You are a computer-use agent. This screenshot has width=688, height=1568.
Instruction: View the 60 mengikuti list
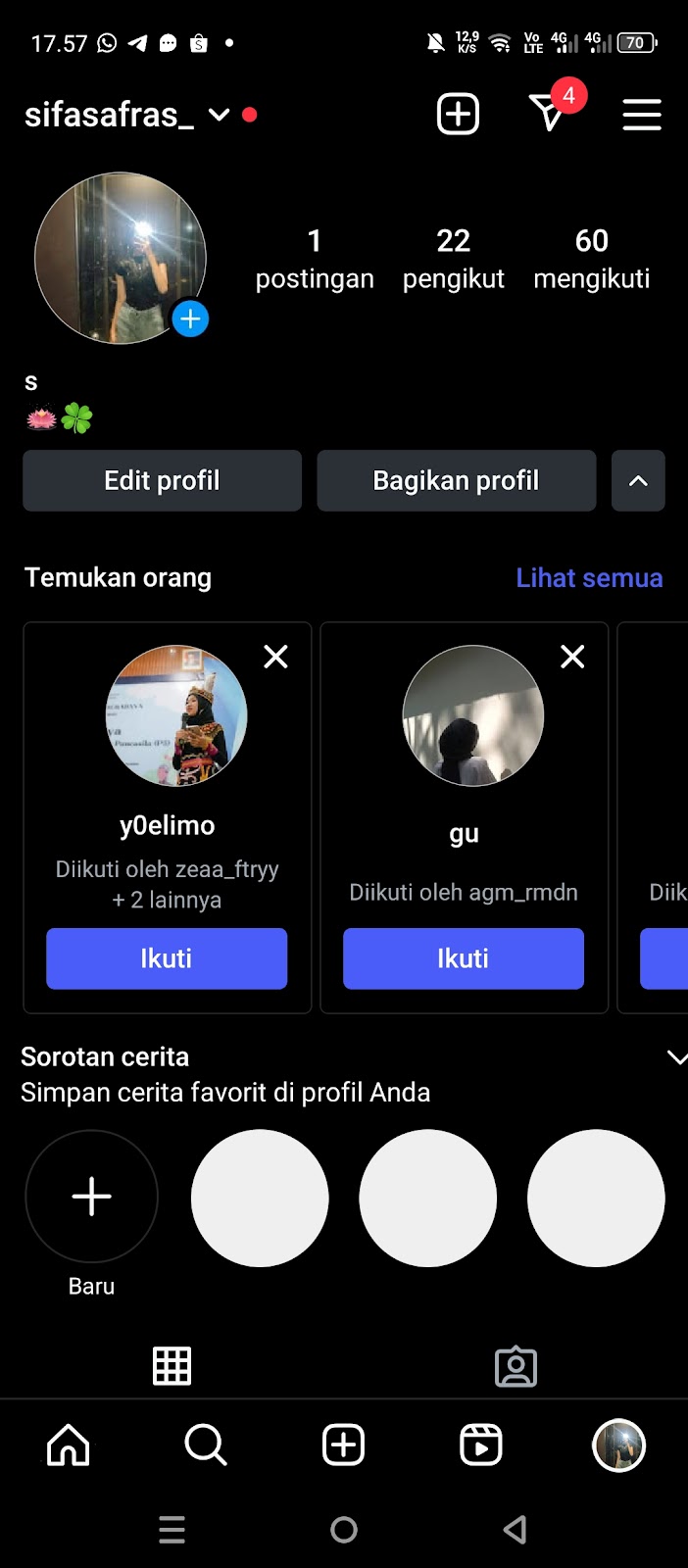click(591, 258)
